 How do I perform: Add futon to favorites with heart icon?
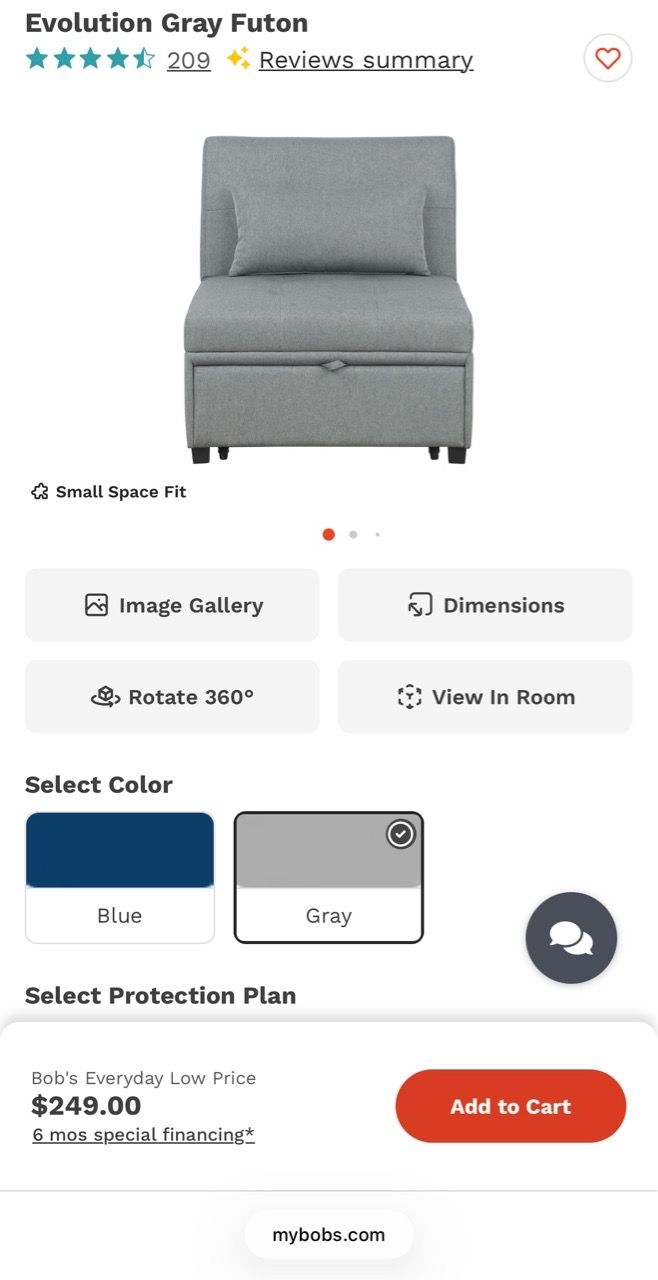[608, 58]
